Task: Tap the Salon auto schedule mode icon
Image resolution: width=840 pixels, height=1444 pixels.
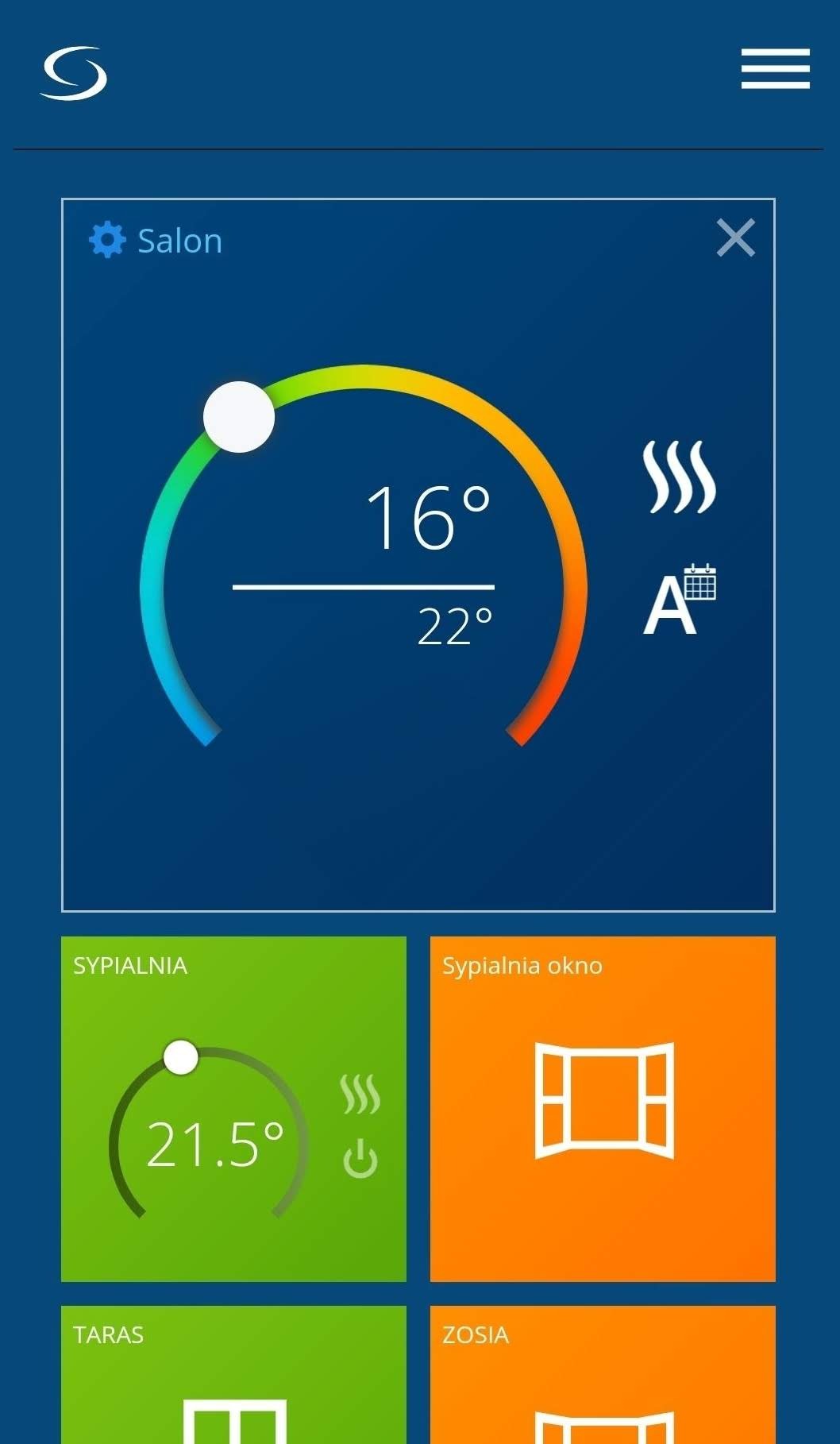Action: [x=679, y=600]
